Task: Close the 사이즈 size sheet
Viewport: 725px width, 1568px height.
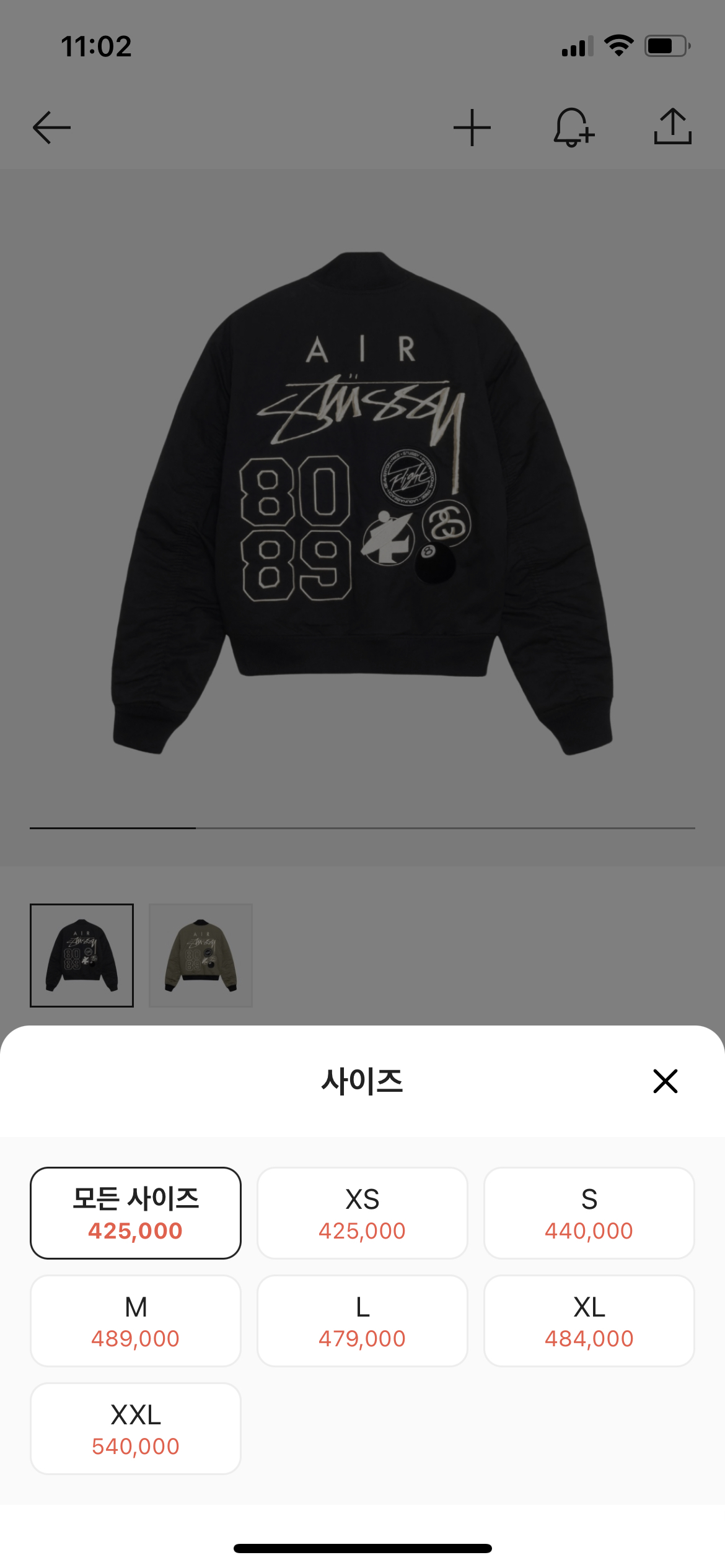Action: (x=665, y=1081)
